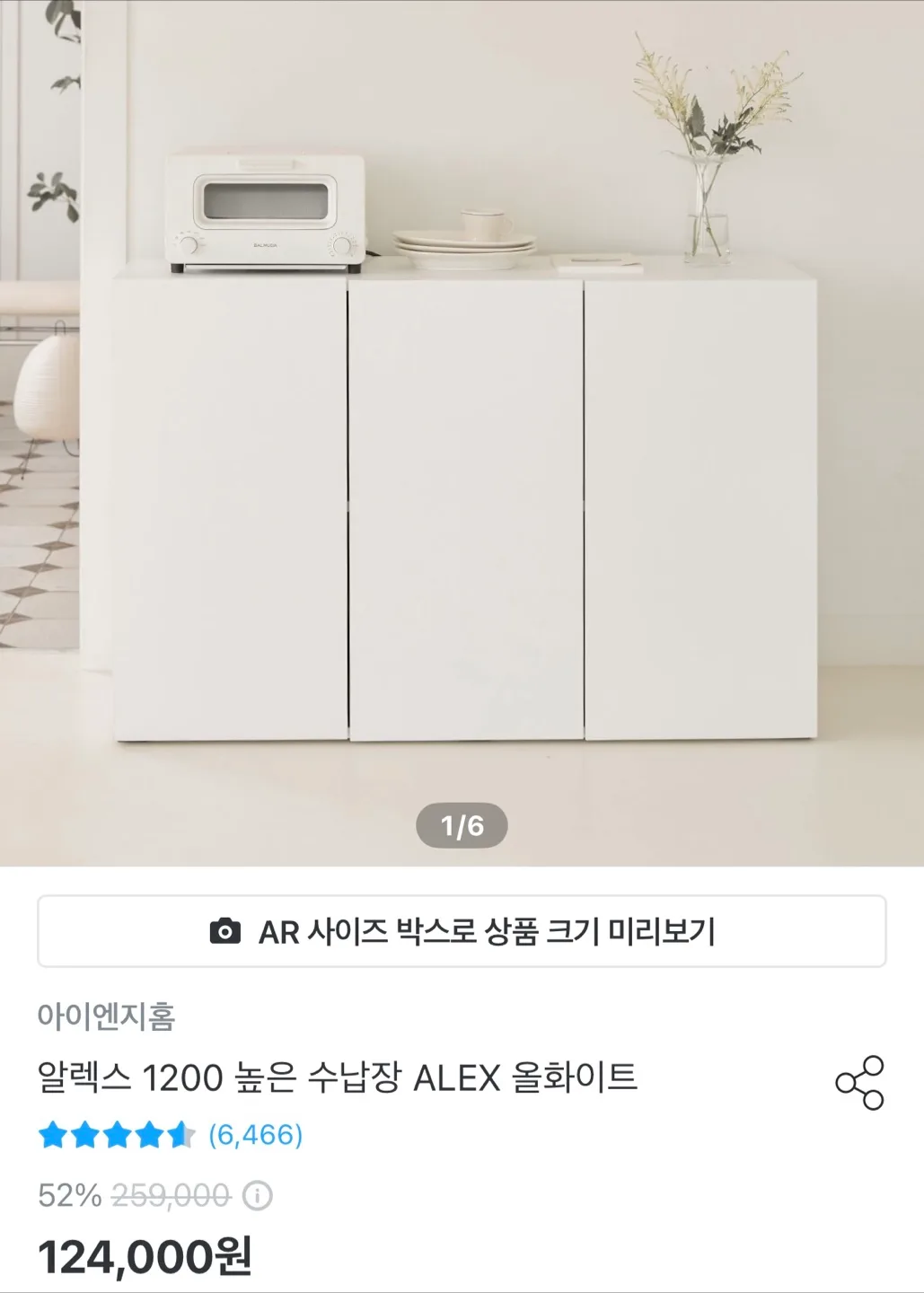Open the 6,466 reviews

click(256, 1135)
